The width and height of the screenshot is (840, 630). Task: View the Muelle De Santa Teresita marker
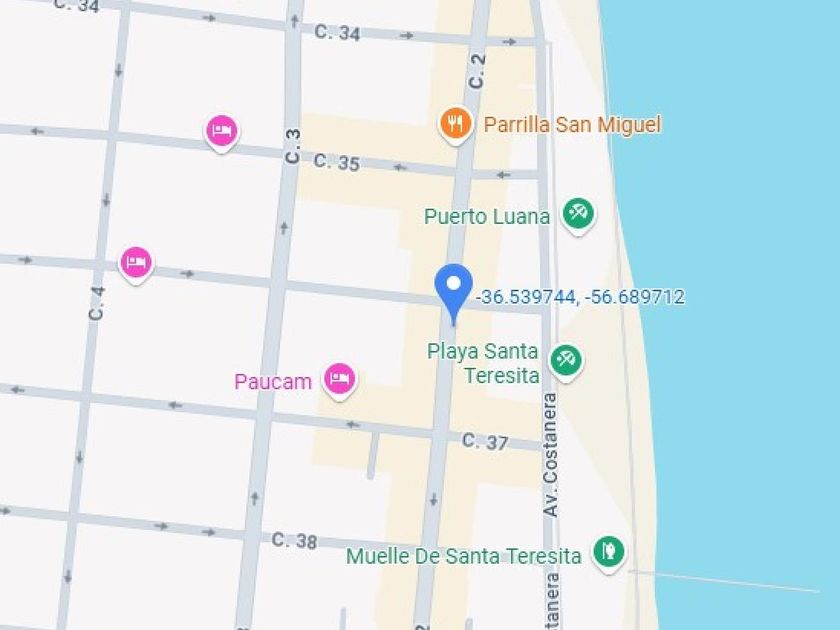point(609,551)
